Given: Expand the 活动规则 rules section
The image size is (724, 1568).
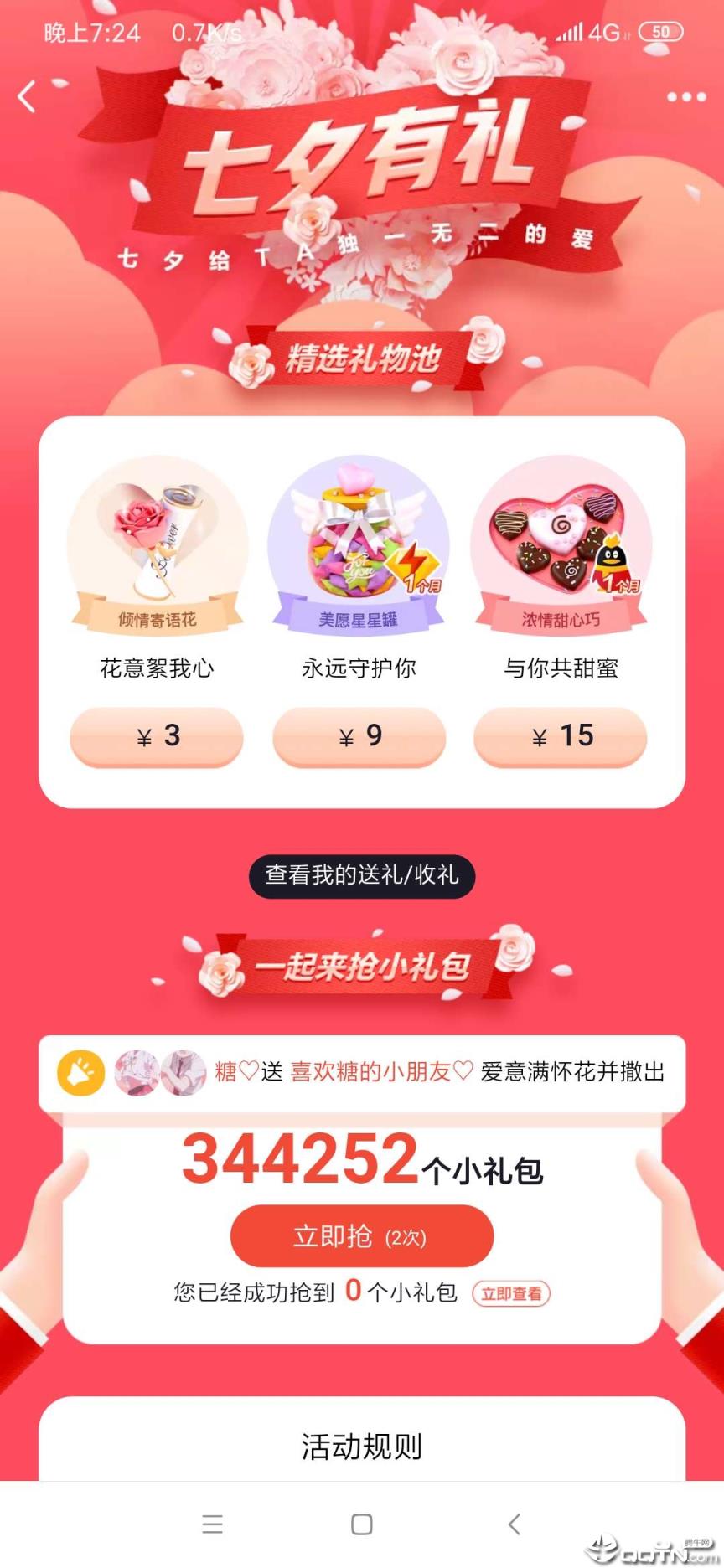Looking at the screenshot, I should (x=362, y=1447).
